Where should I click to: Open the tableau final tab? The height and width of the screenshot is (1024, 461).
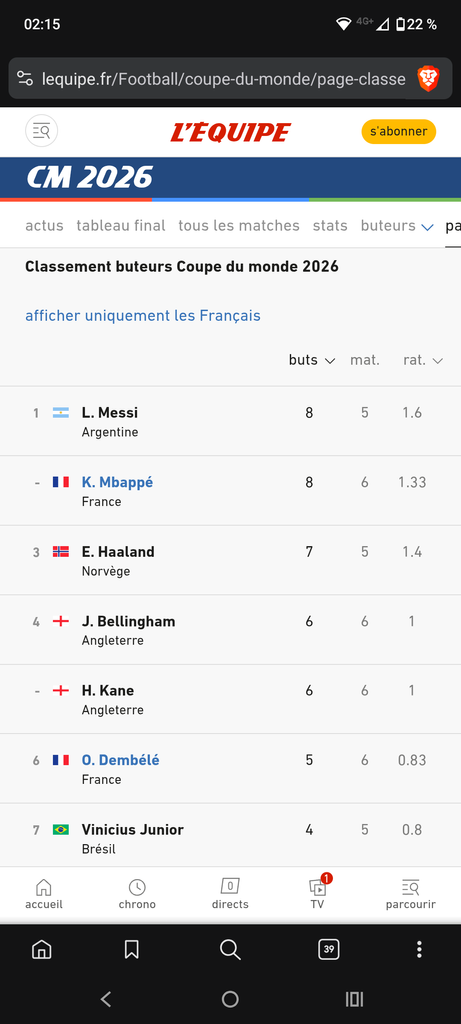(121, 226)
